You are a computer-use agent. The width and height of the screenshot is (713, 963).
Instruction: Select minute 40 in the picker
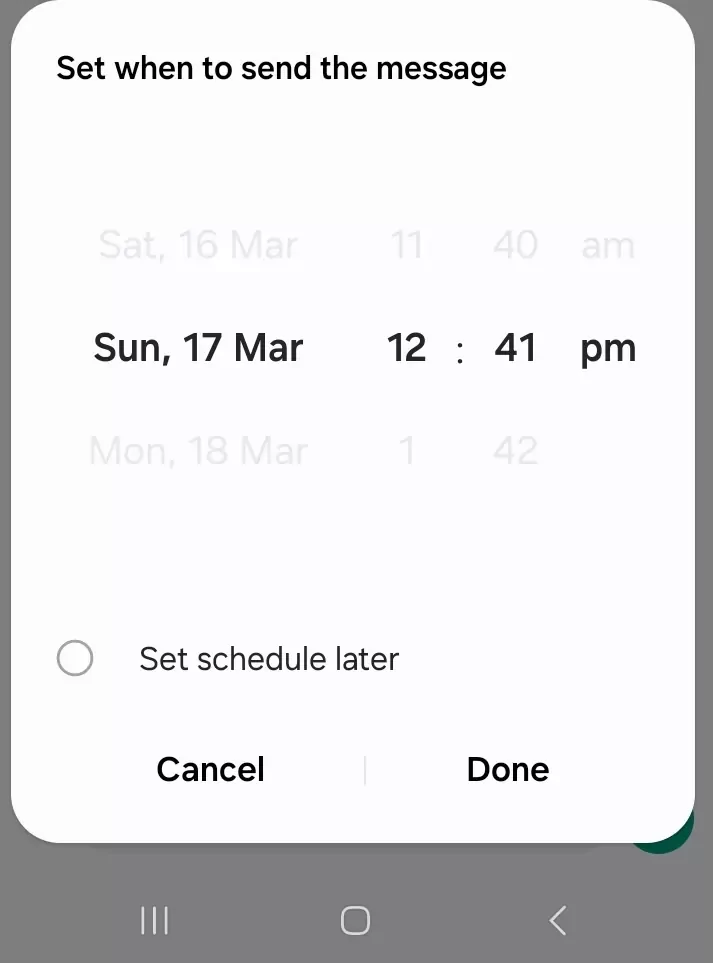(515, 245)
